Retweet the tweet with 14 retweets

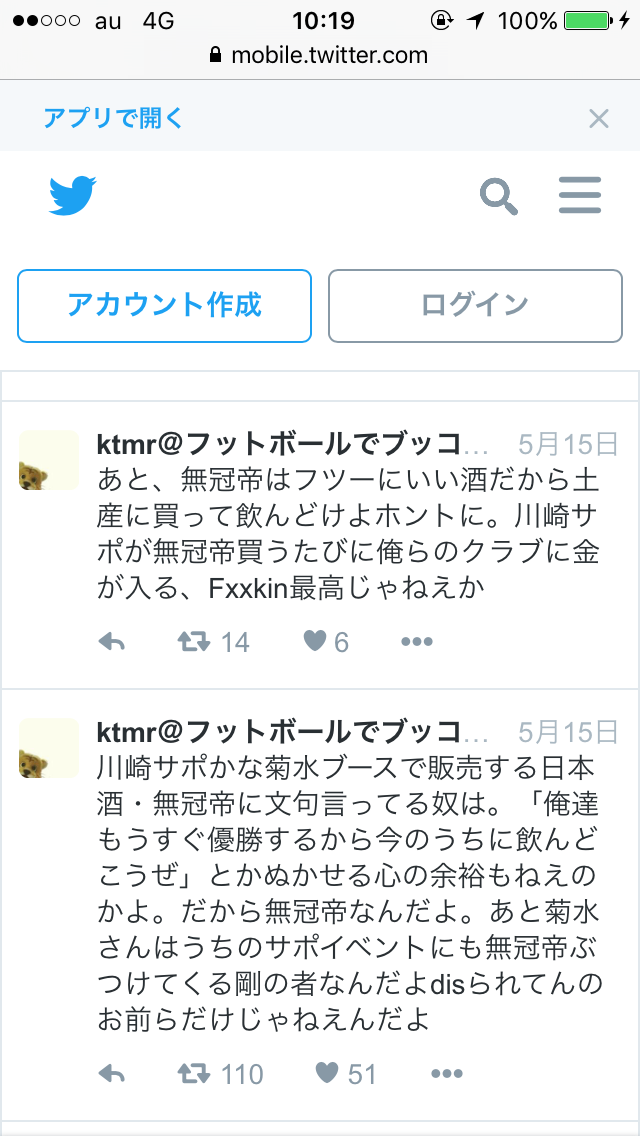(x=192, y=641)
